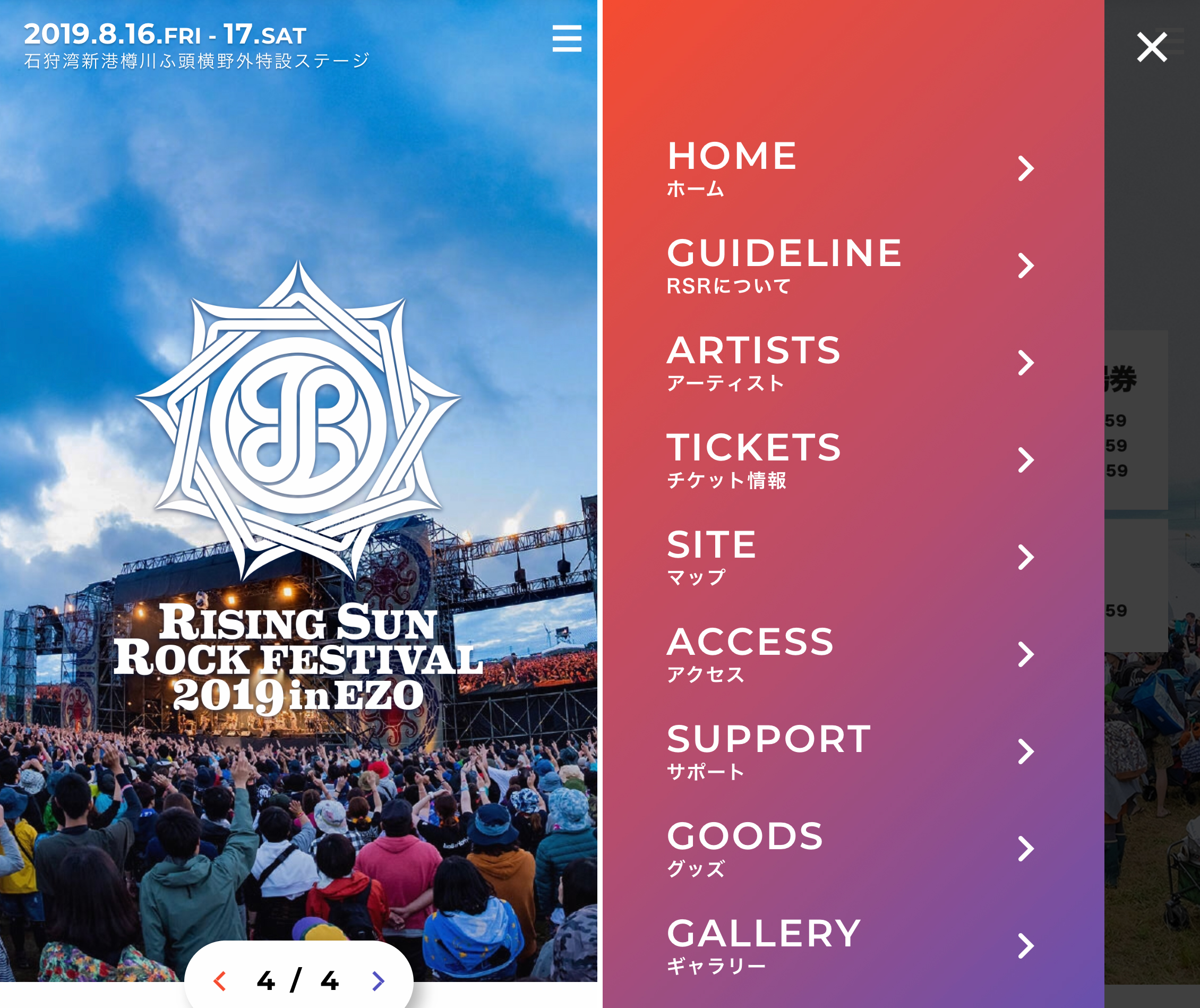Browse the GOODS page
This screenshot has width=1200, height=1008.
pos(851,849)
